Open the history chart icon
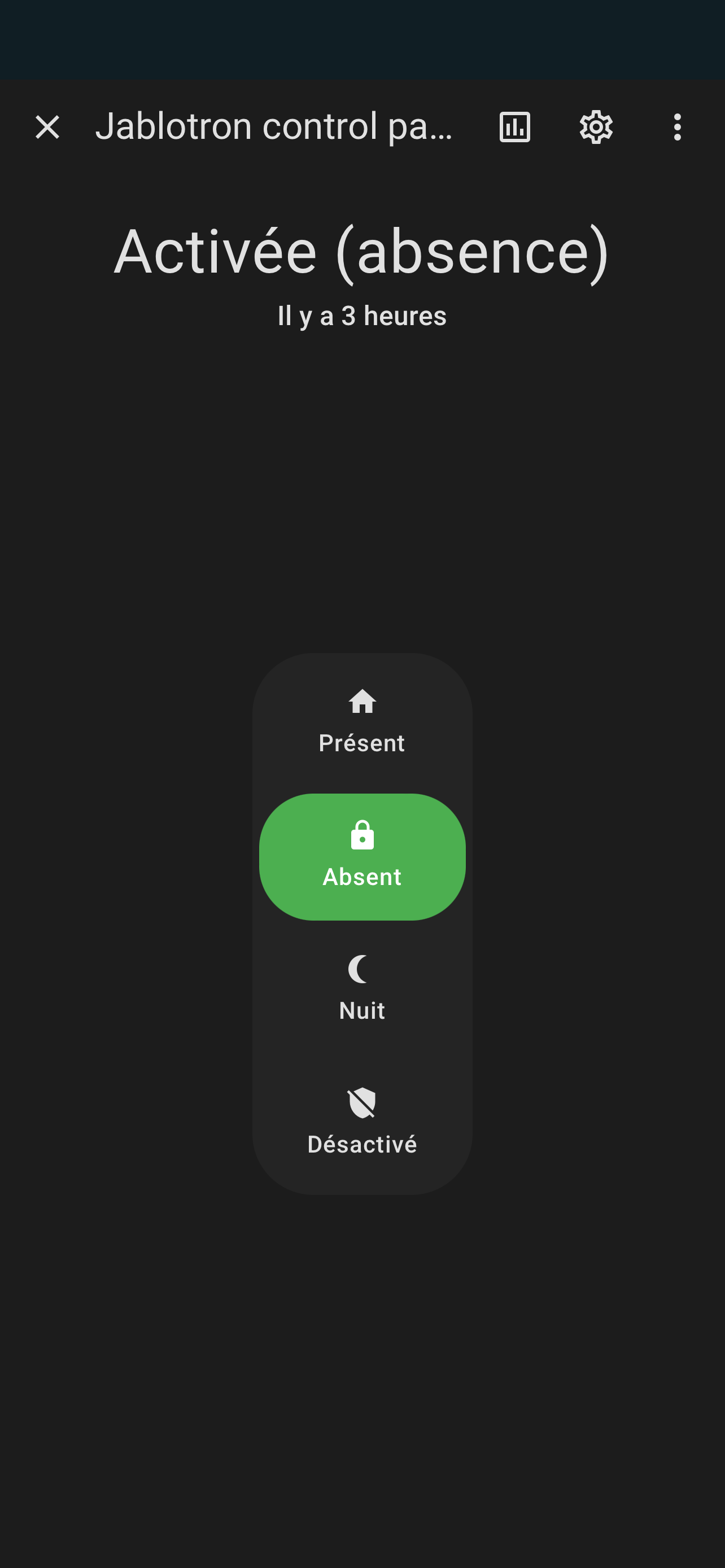 (515, 127)
